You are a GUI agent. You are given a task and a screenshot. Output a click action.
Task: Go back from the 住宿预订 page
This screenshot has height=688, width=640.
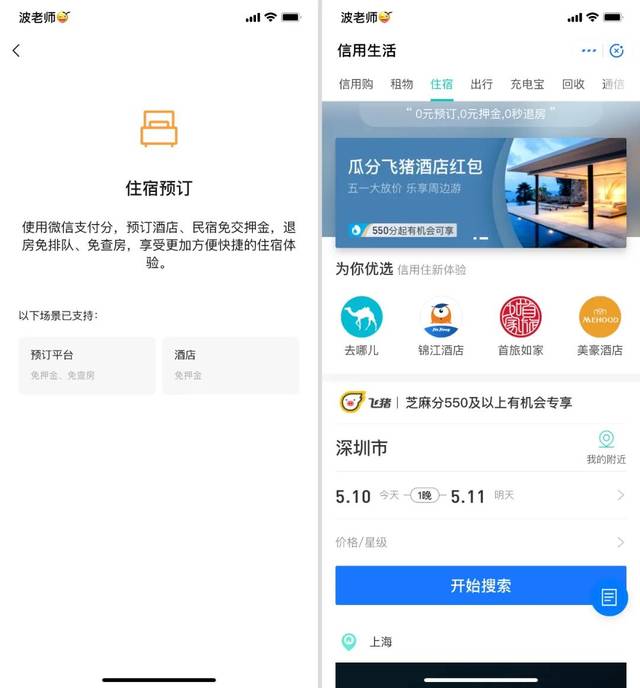16,51
